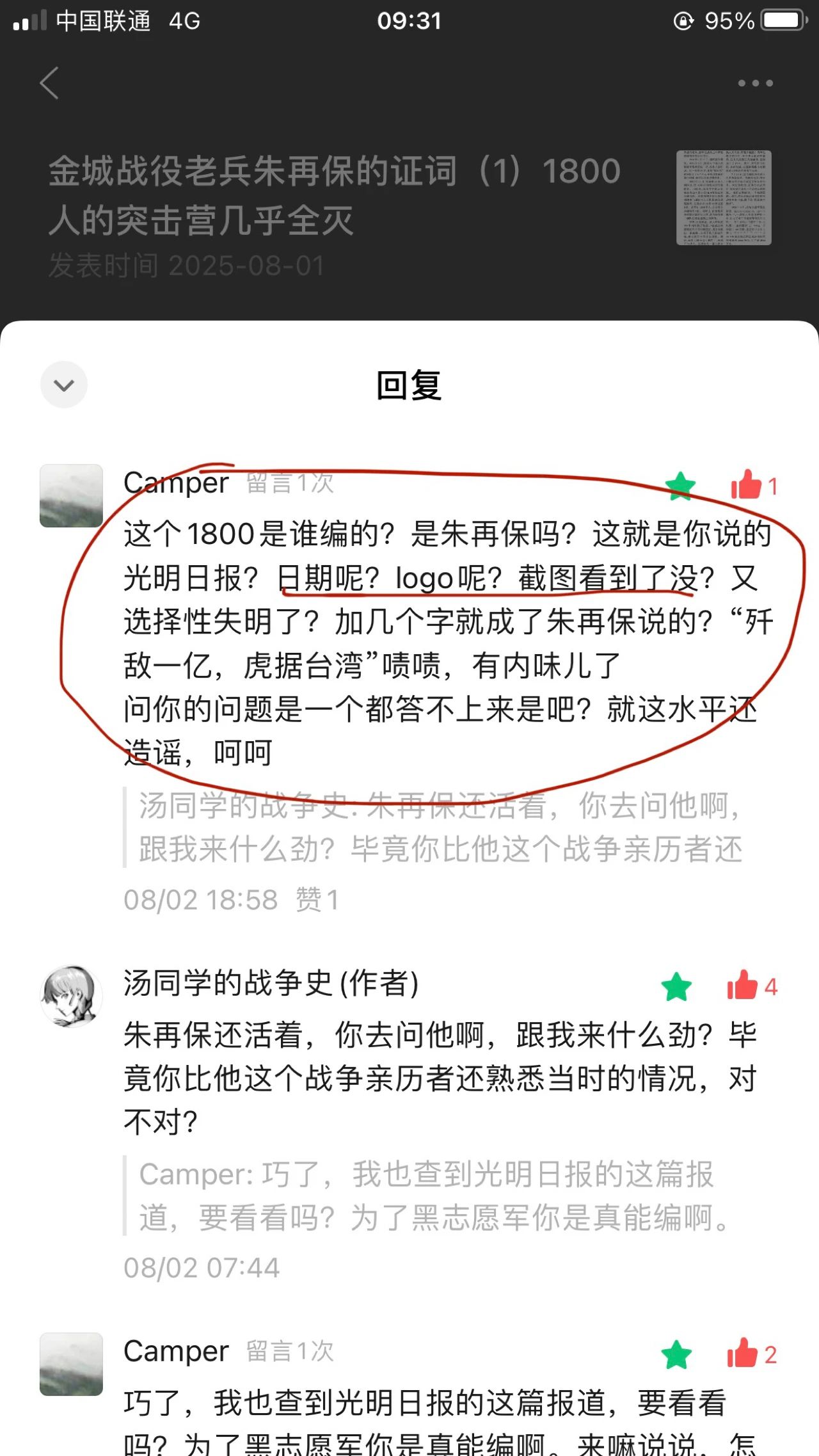
Task: Like Camper's comment posted at 18:58
Action: (747, 485)
